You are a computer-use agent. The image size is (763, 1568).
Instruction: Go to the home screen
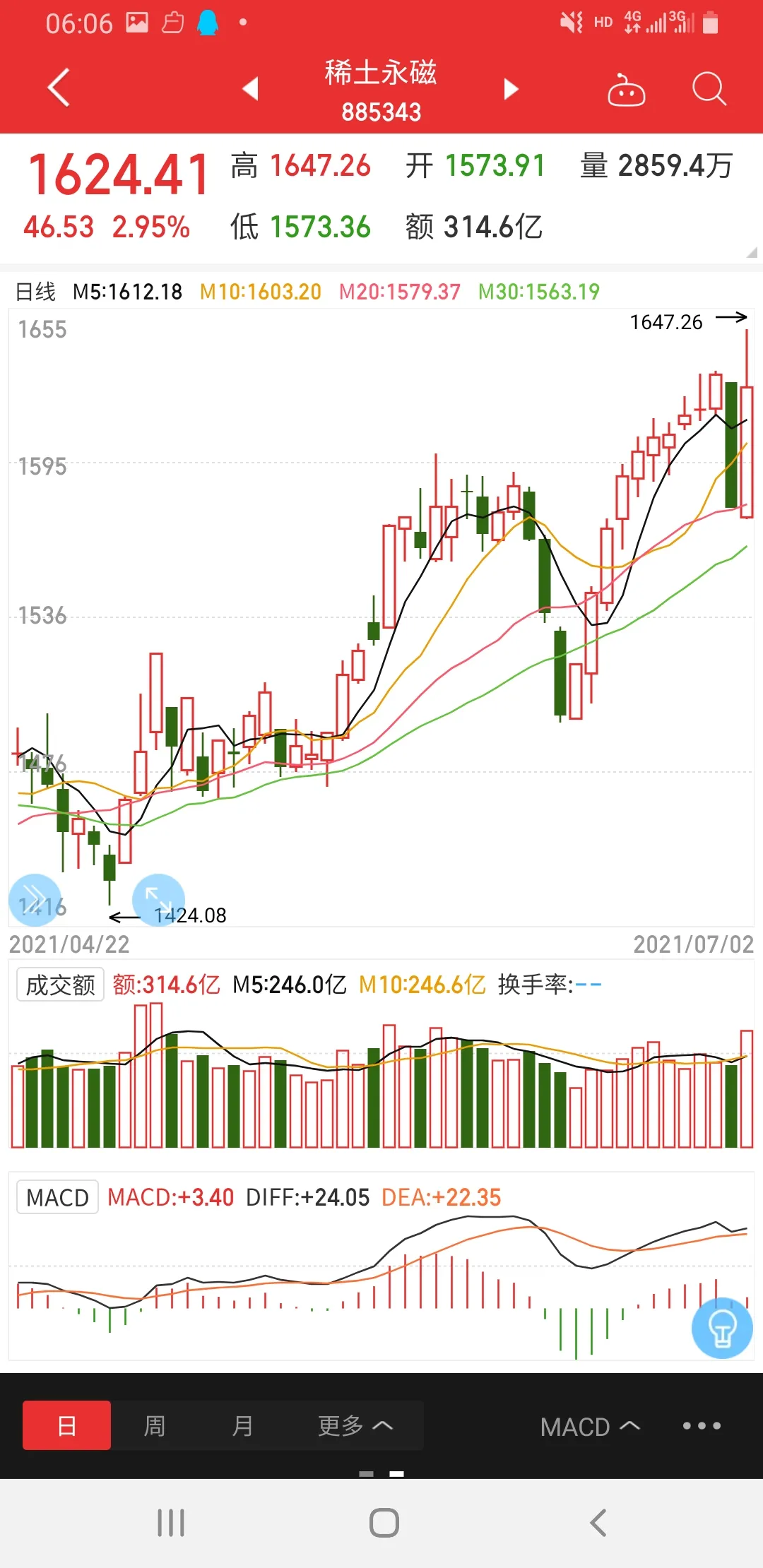pyautogui.click(x=384, y=1523)
